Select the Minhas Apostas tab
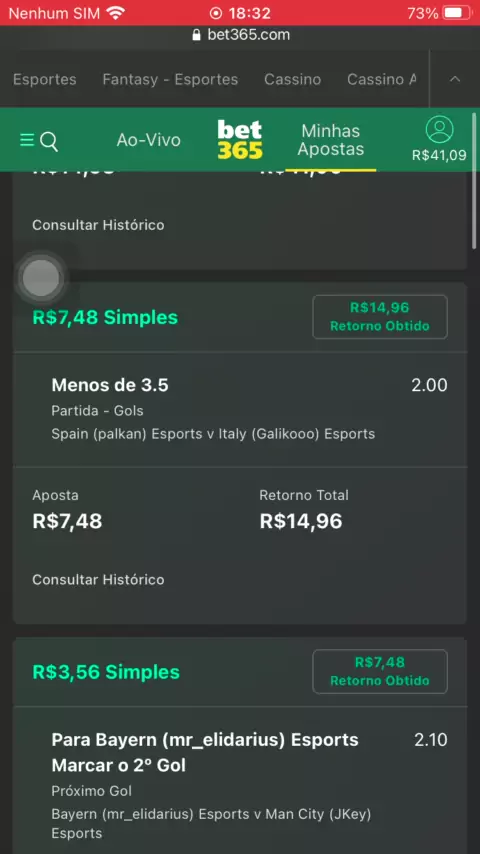 click(331, 140)
